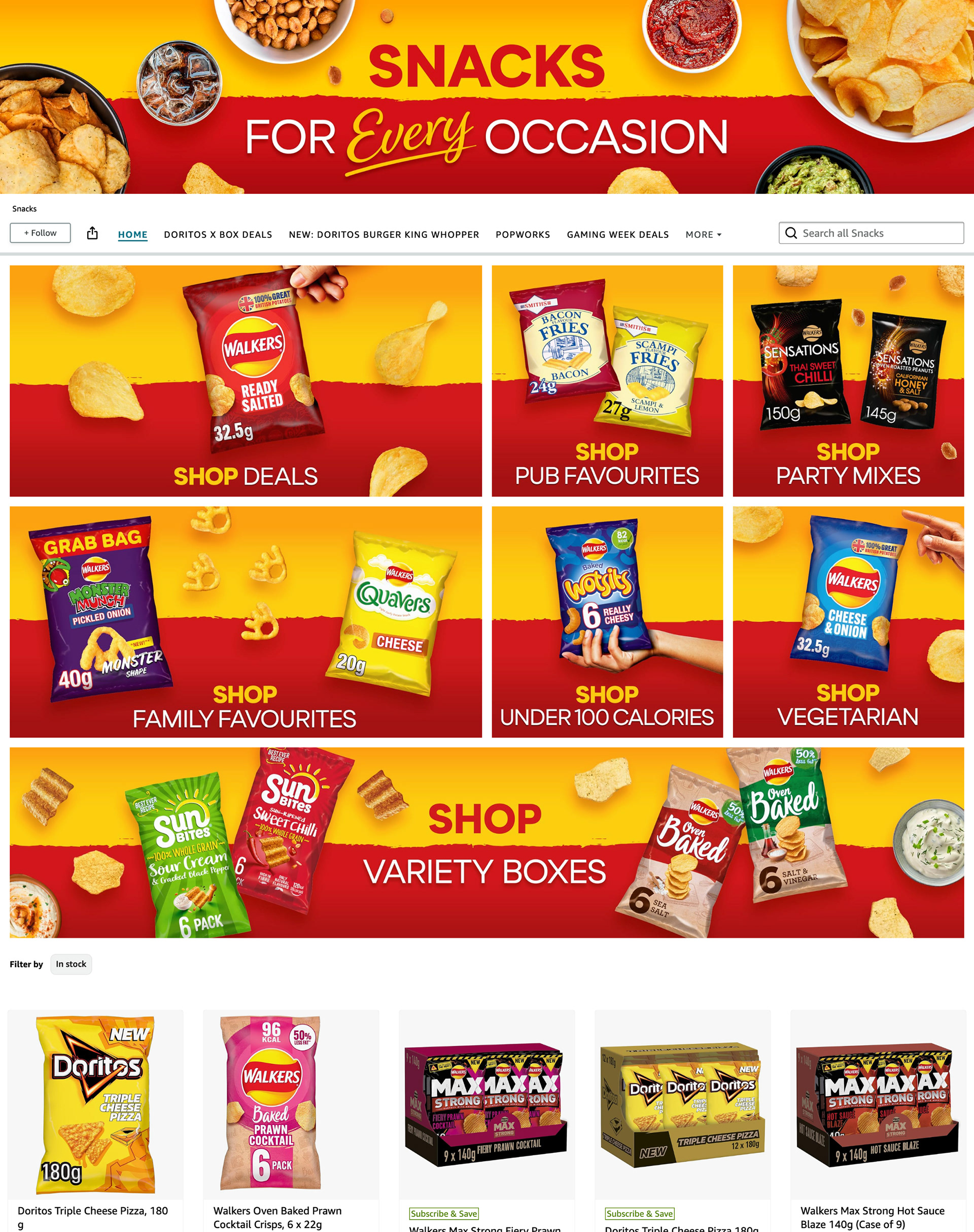This screenshot has width=974, height=1232.
Task: Share this Snacks store page
Action: [x=92, y=233]
